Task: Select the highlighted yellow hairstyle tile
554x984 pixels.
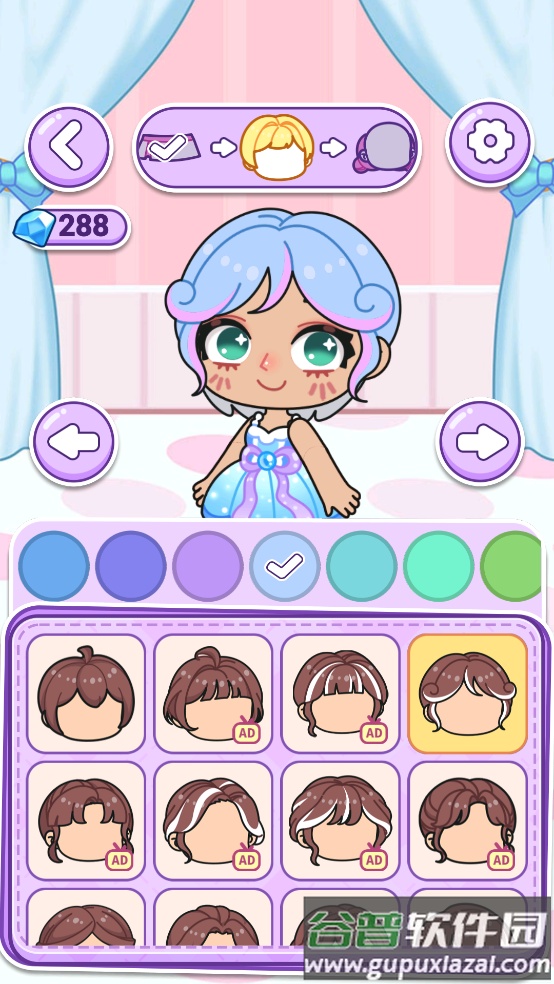Action: click(x=467, y=693)
